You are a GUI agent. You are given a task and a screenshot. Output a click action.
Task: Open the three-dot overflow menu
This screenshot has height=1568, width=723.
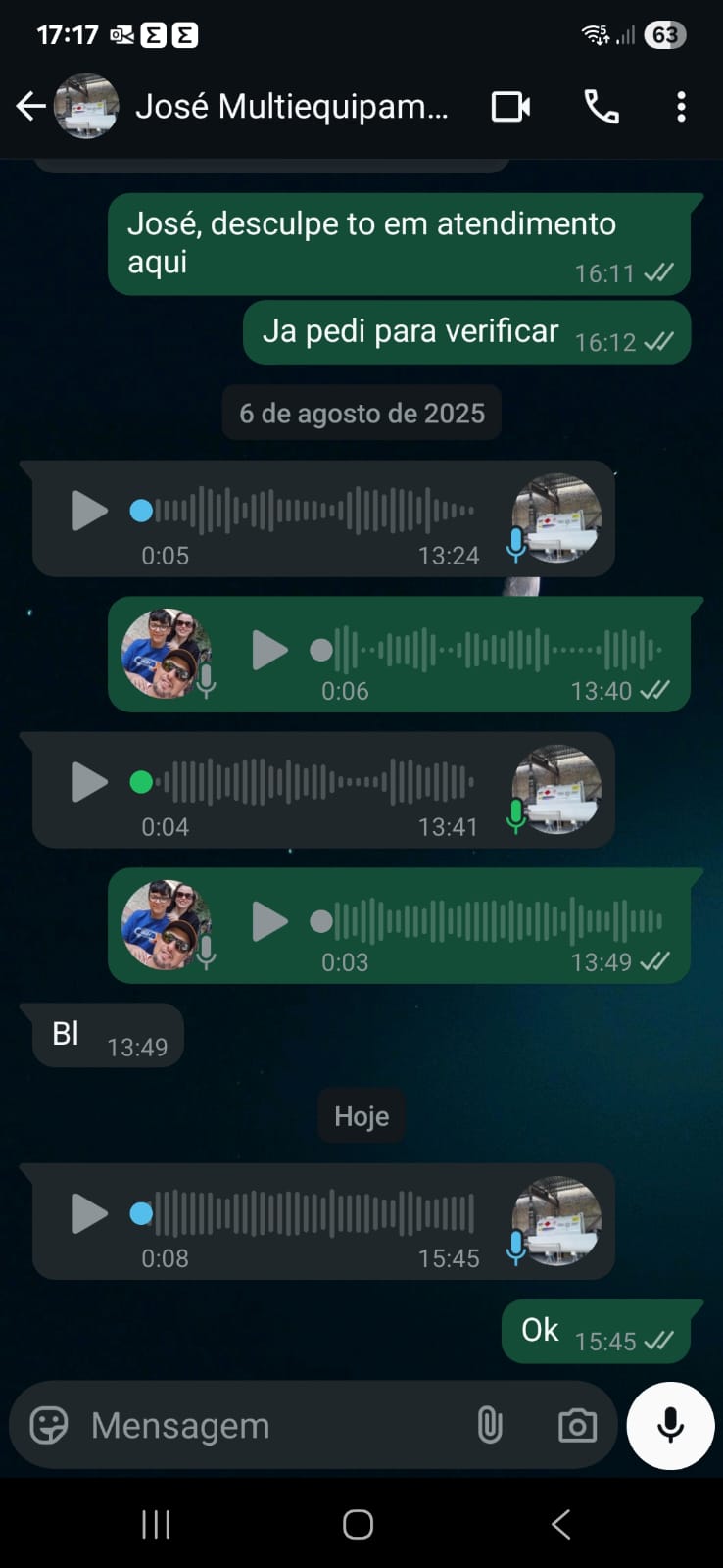tap(681, 106)
